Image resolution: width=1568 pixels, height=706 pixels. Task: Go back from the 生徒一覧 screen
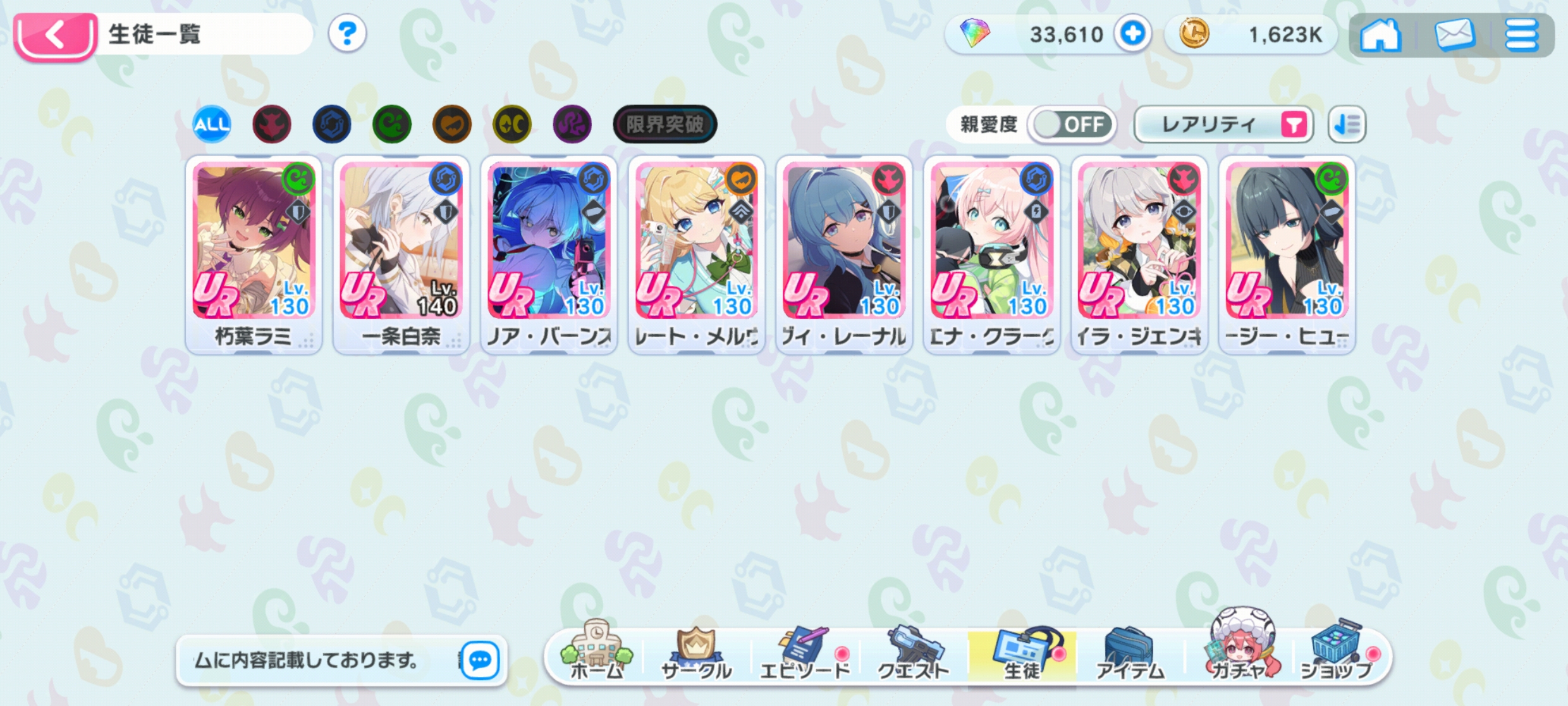pos(56,35)
